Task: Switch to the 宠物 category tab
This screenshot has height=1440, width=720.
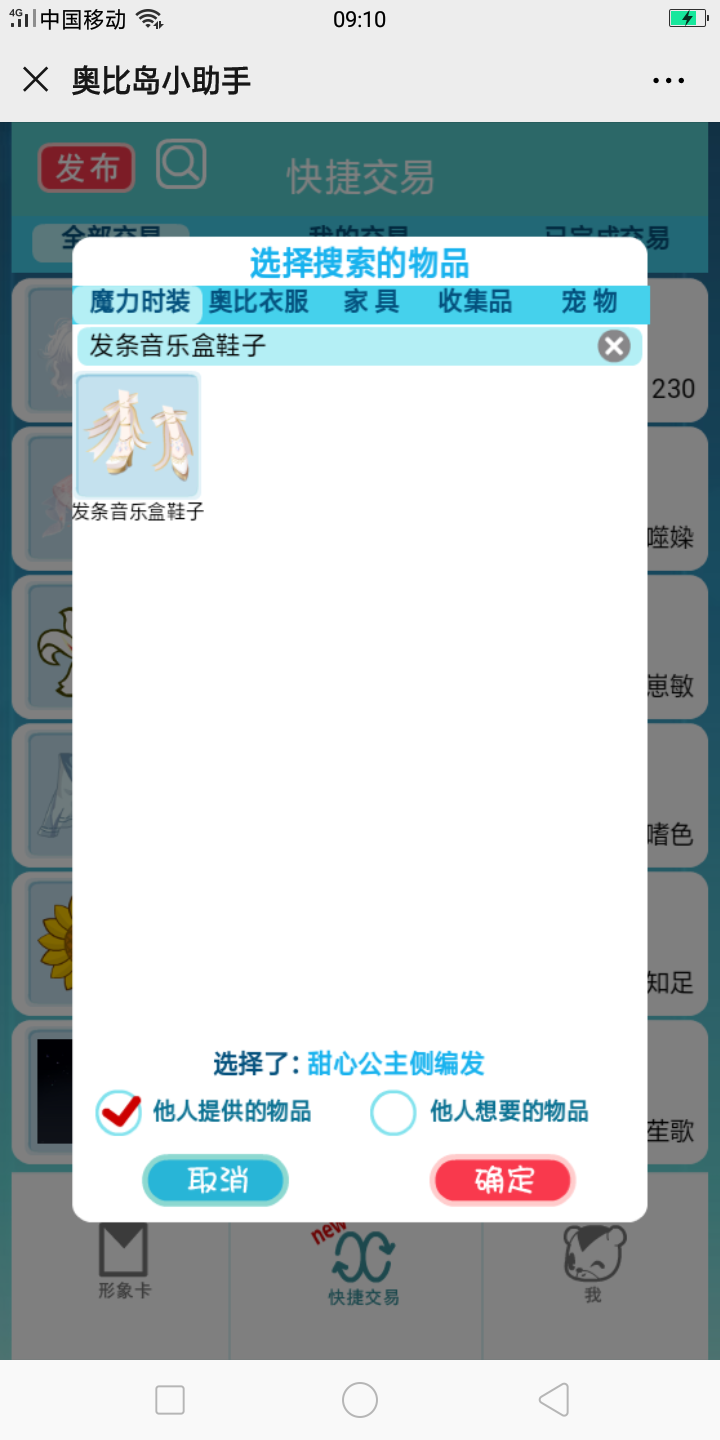Action: 589,302
